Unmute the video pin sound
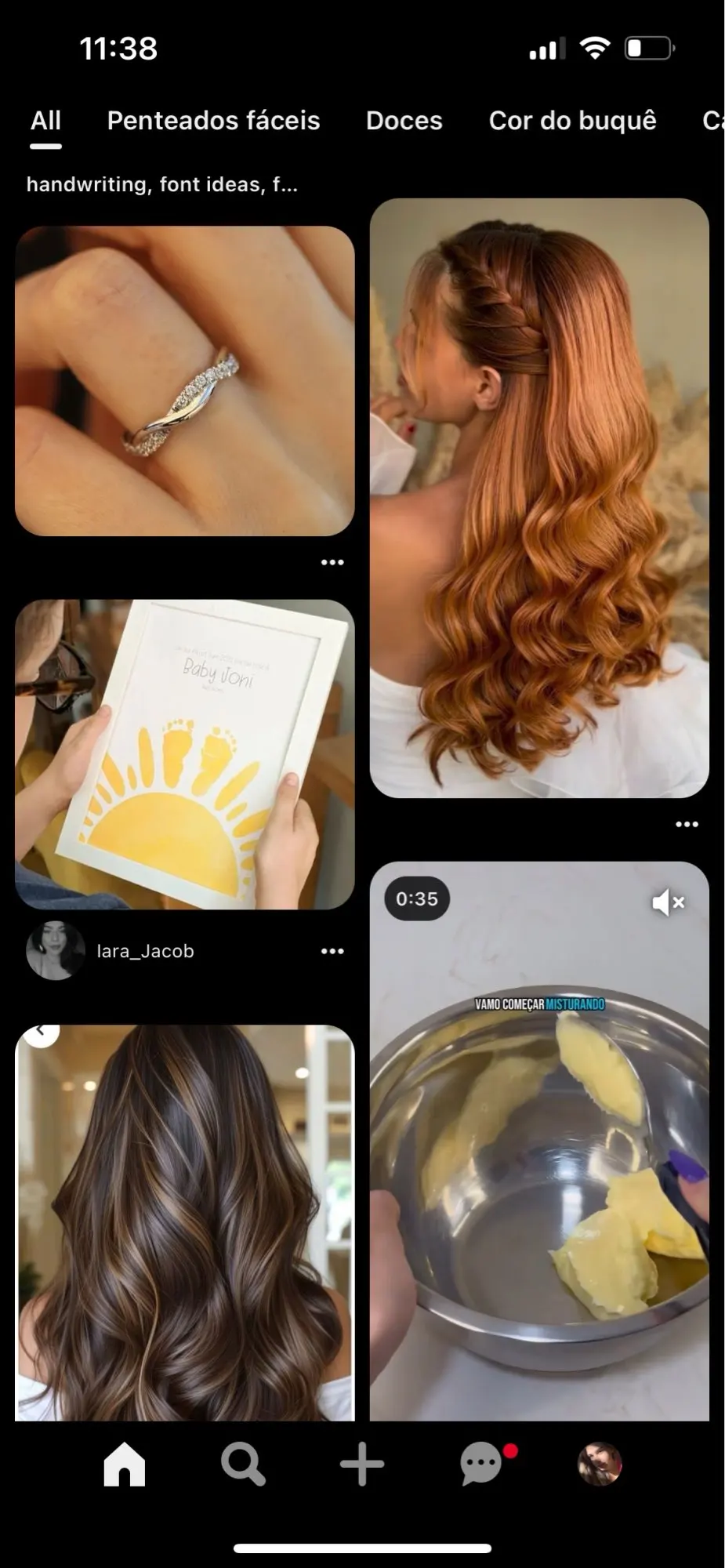Screen dimensions: 725x1568 pos(669,902)
